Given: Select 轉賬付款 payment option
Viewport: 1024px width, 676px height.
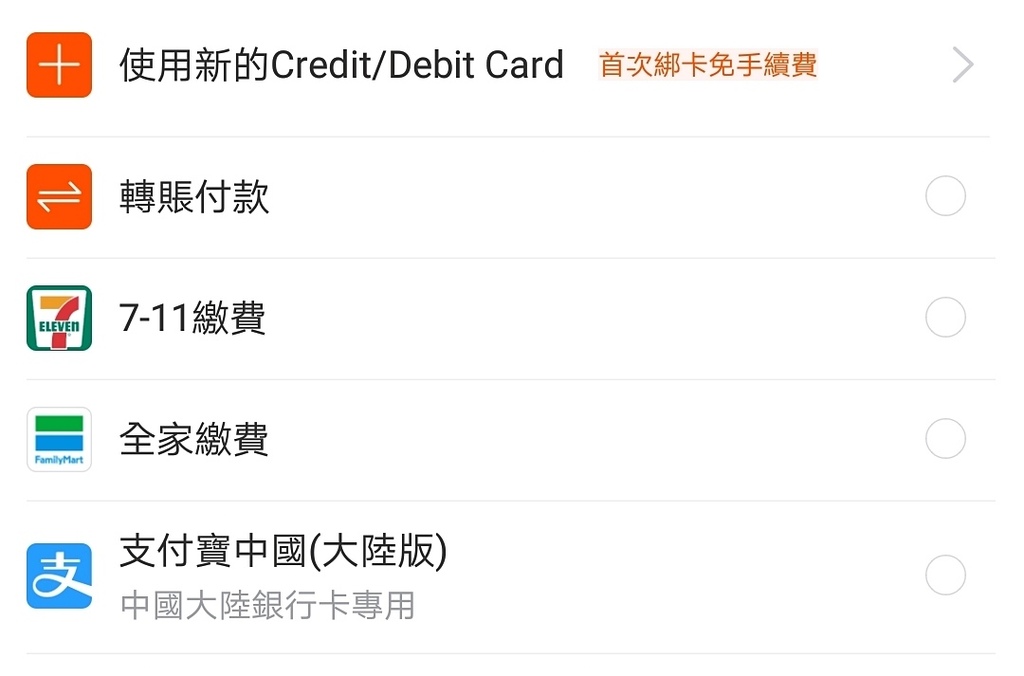Looking at the screenshot, I should (x=945, y=196).
